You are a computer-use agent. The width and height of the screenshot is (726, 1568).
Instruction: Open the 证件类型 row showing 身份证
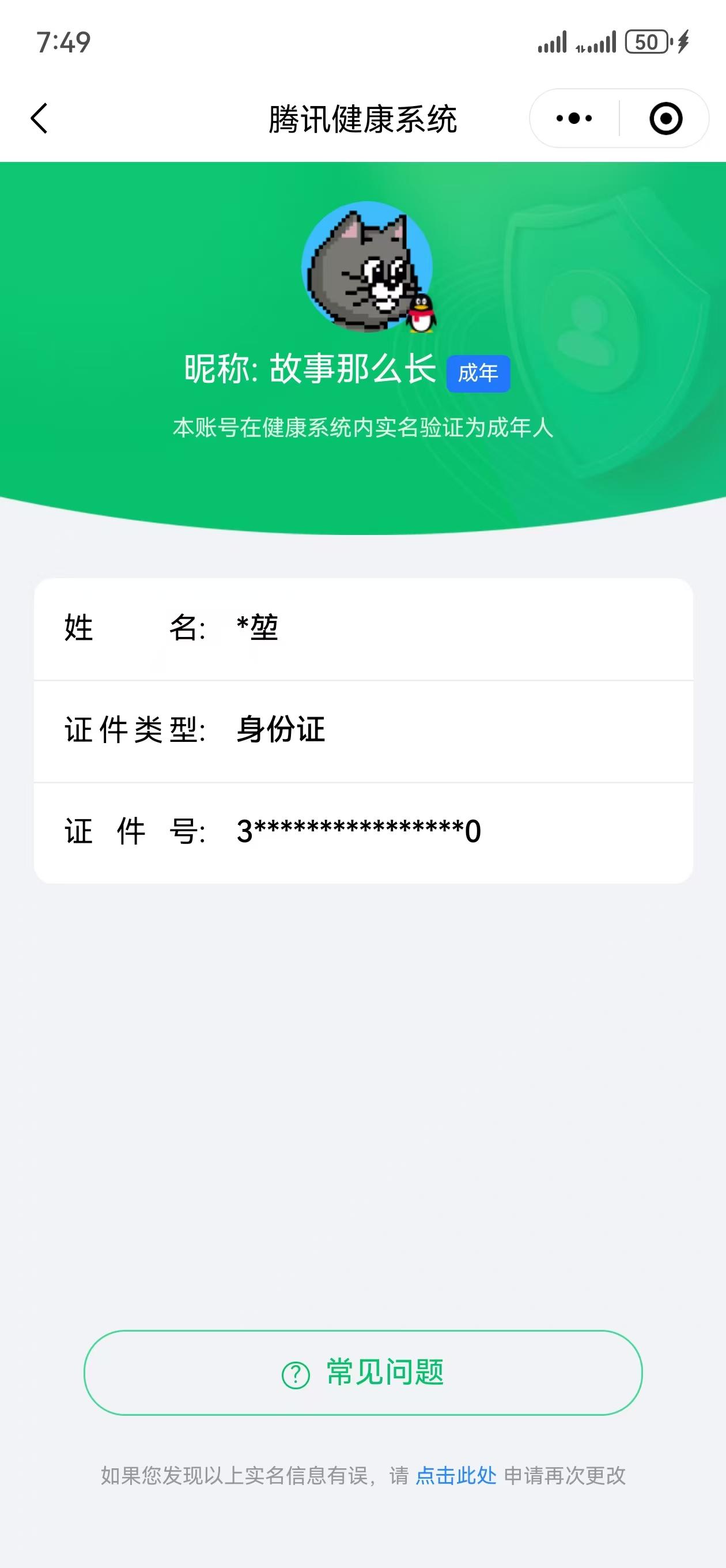362,730
